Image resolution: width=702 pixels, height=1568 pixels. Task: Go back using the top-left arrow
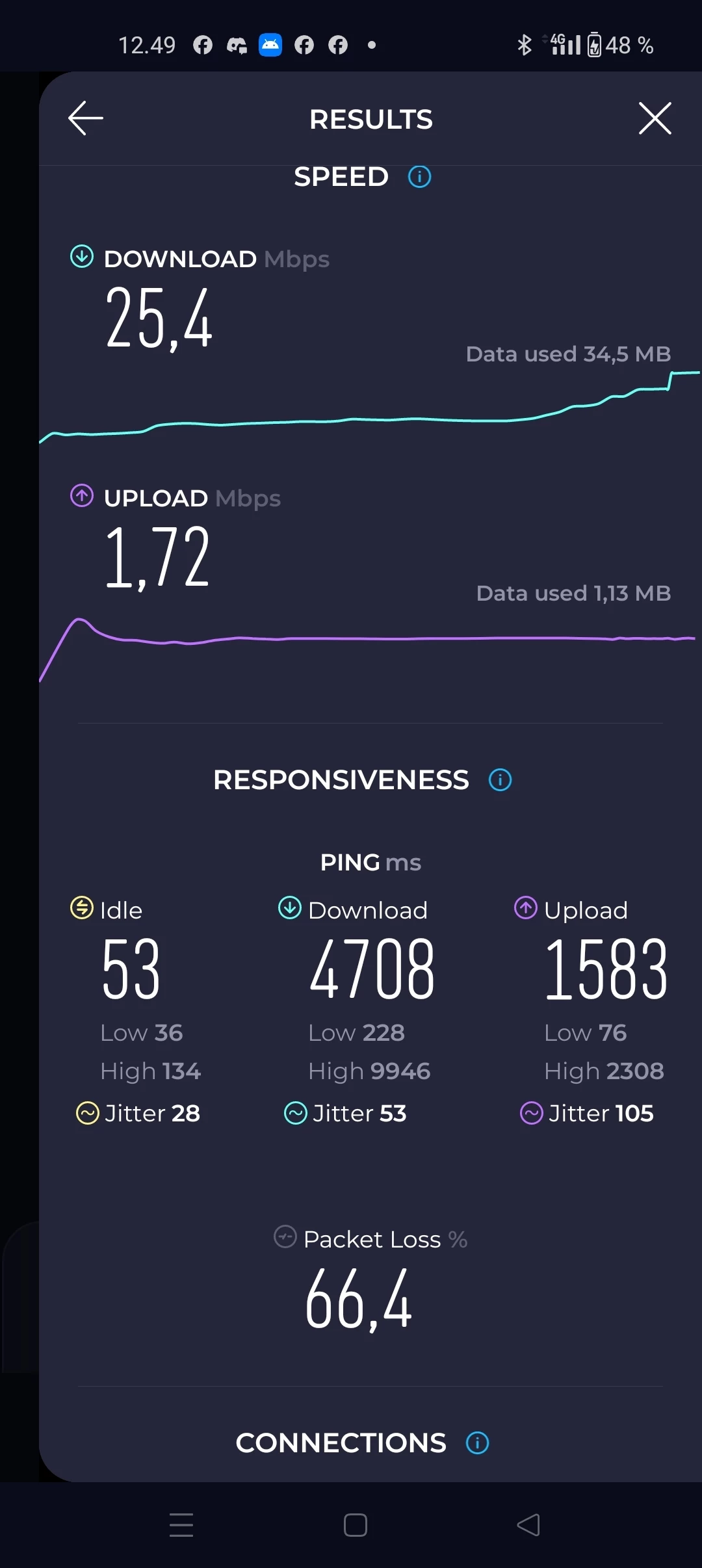86,118
